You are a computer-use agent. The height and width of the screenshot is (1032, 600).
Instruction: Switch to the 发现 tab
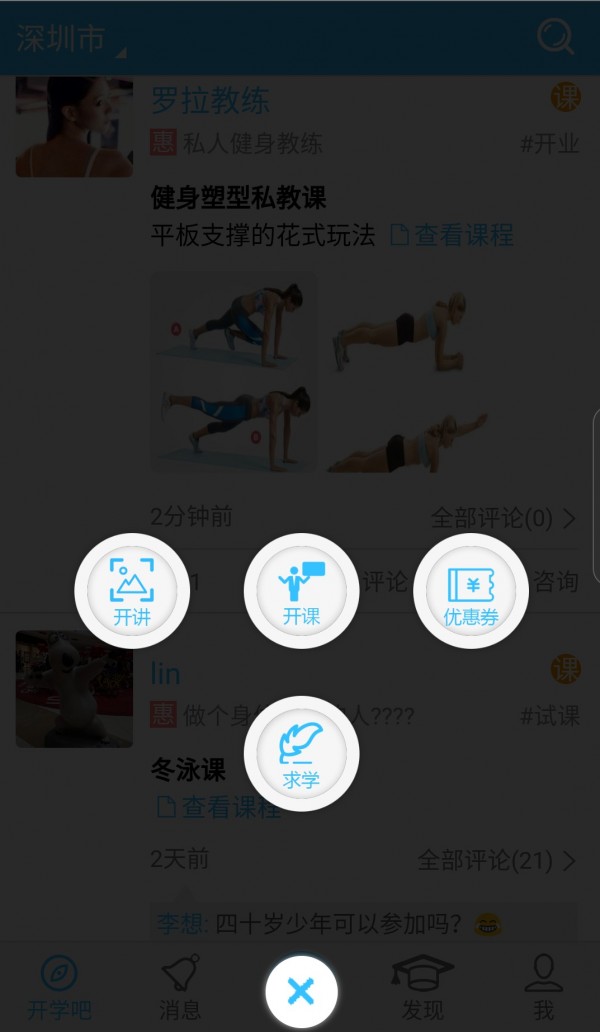click(x=422, y=988)
